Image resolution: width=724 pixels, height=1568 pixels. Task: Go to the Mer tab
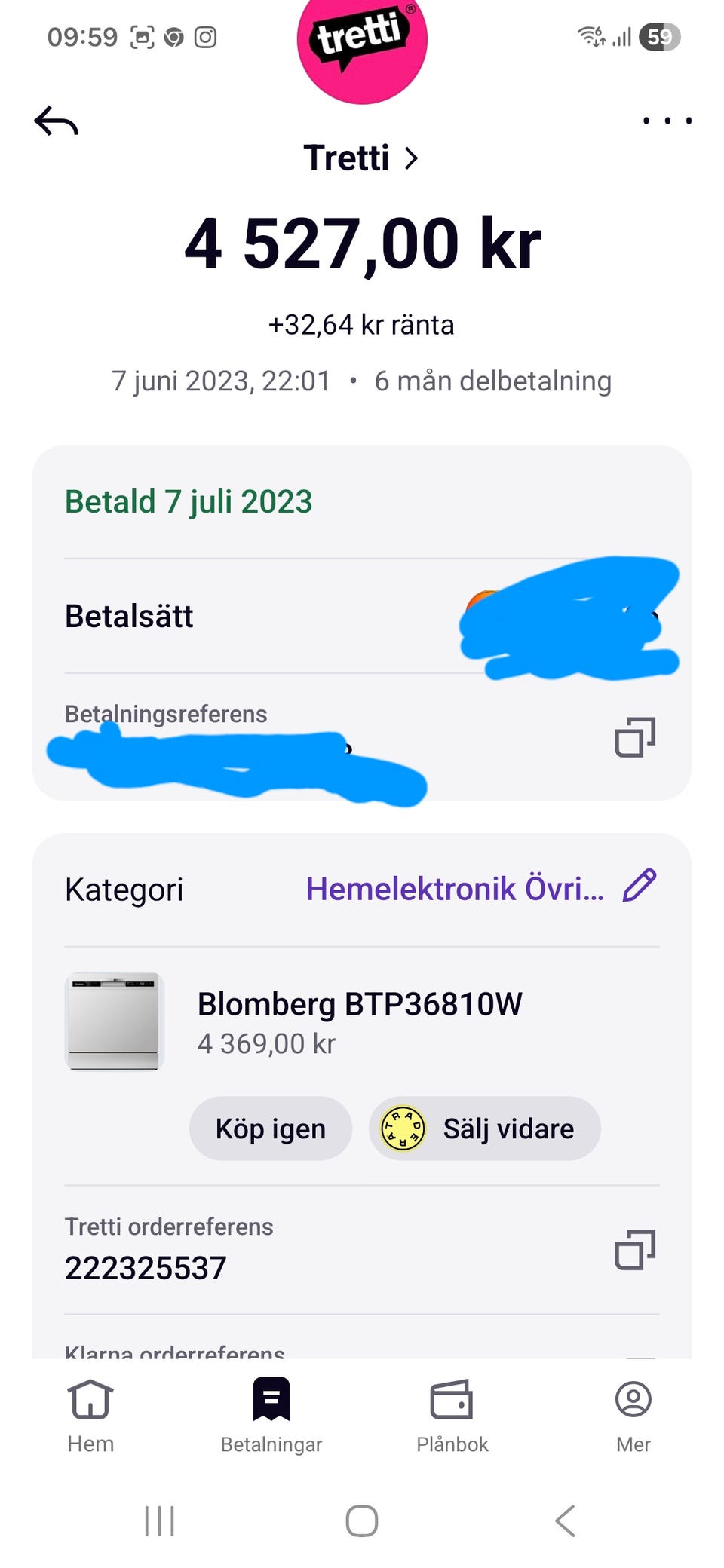tap(633, 1414)
